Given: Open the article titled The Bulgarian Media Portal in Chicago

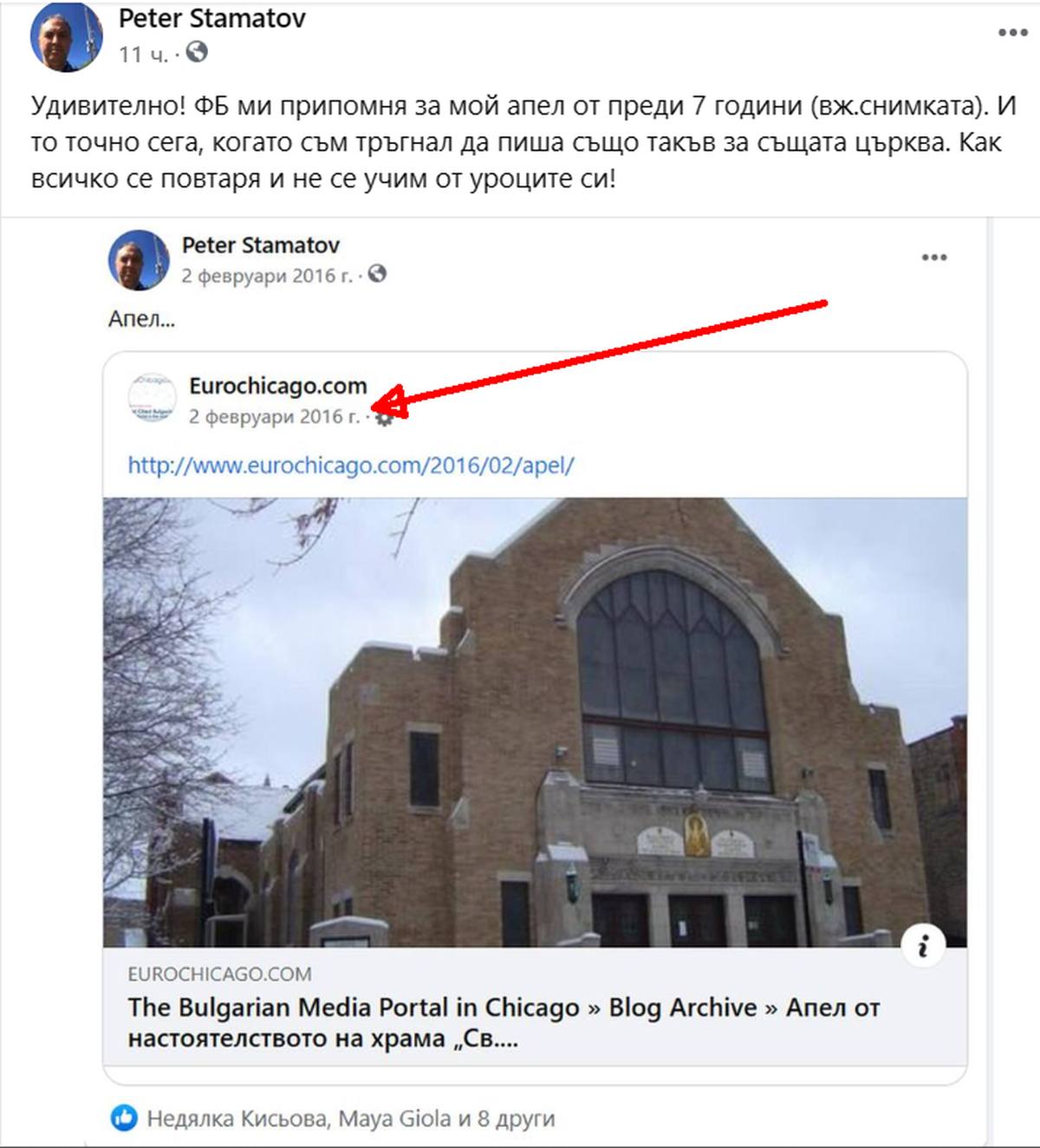Looking at the screenshot, I should click(503, 1022).
